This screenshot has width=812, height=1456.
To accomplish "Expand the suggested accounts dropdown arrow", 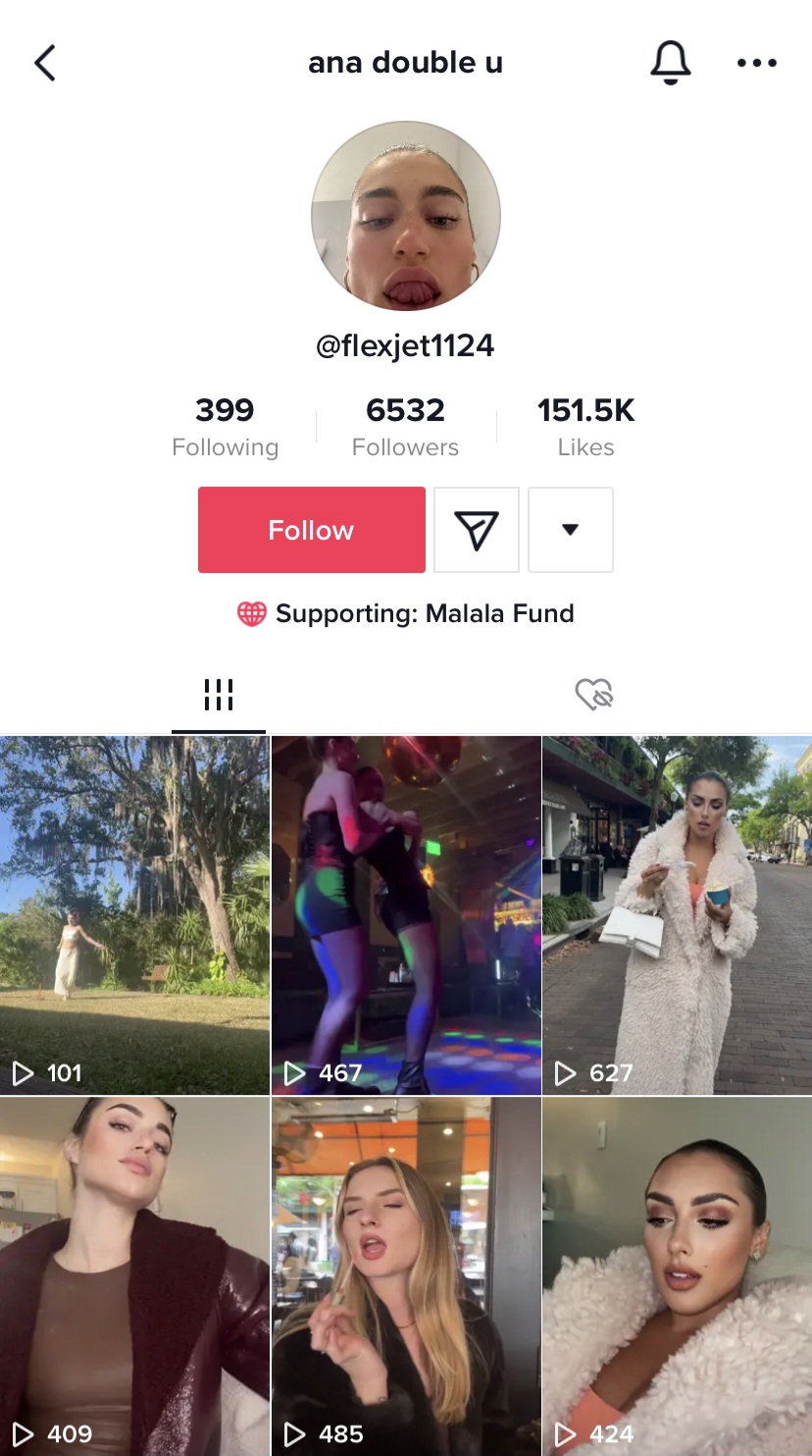I will (x=571, y=530).
